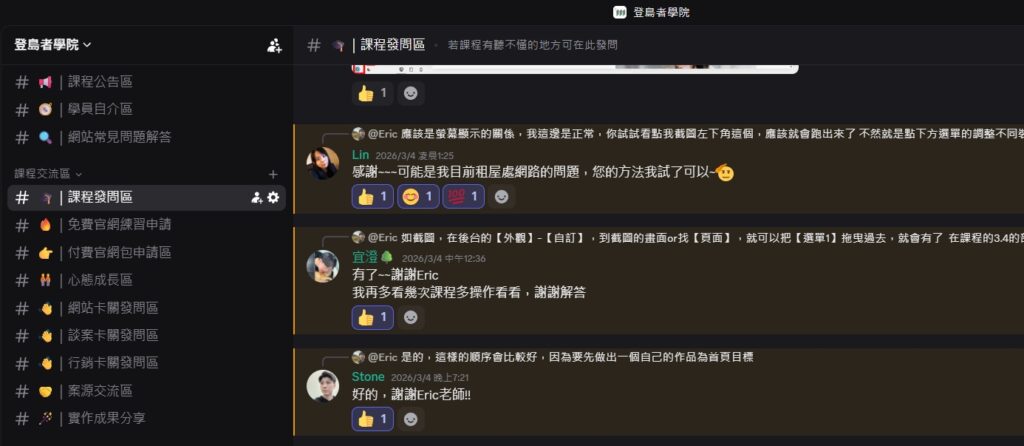This screenshot has height=446, width=1024.
Task: Add a new reaction to Stone's message
Action: click(411, 419)
